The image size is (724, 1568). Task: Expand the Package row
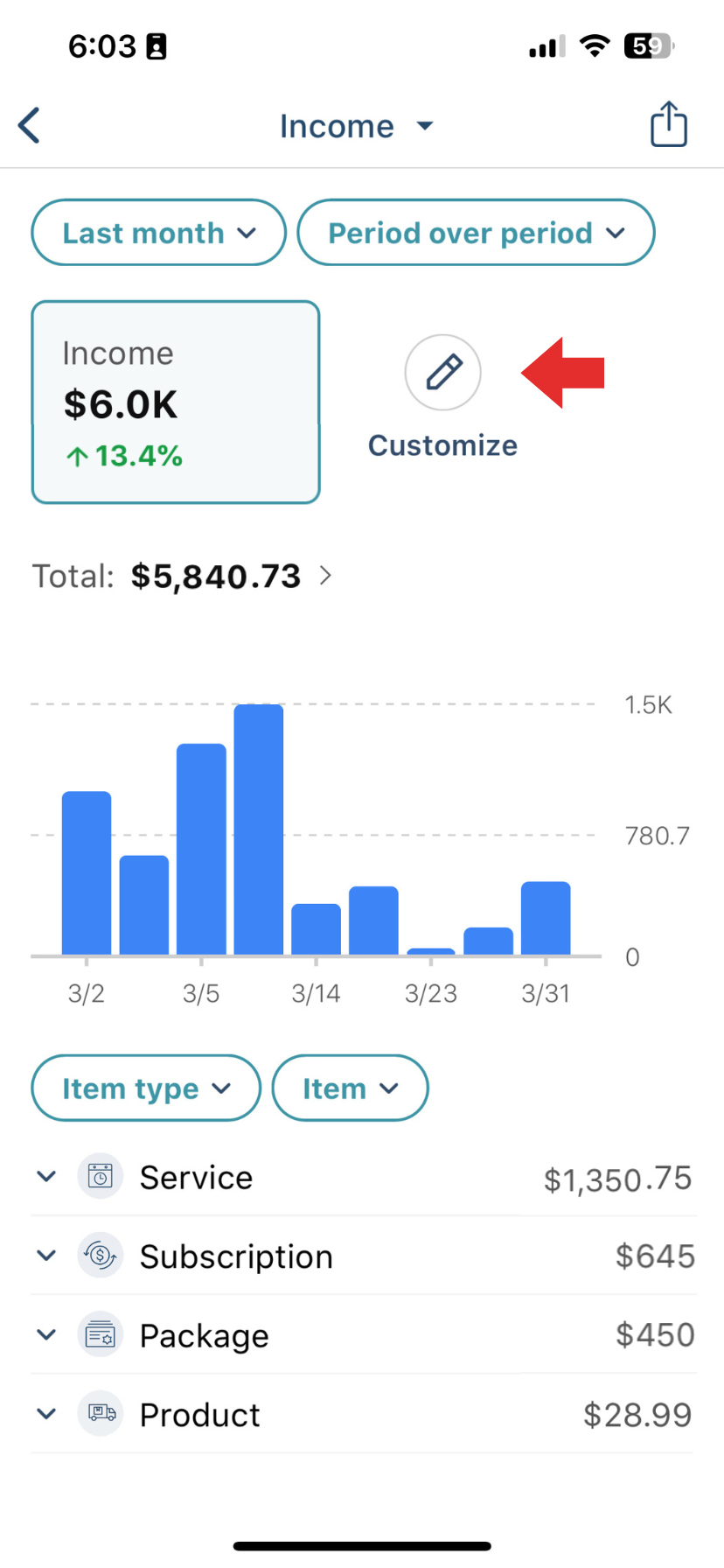(x=45, y=1333)
